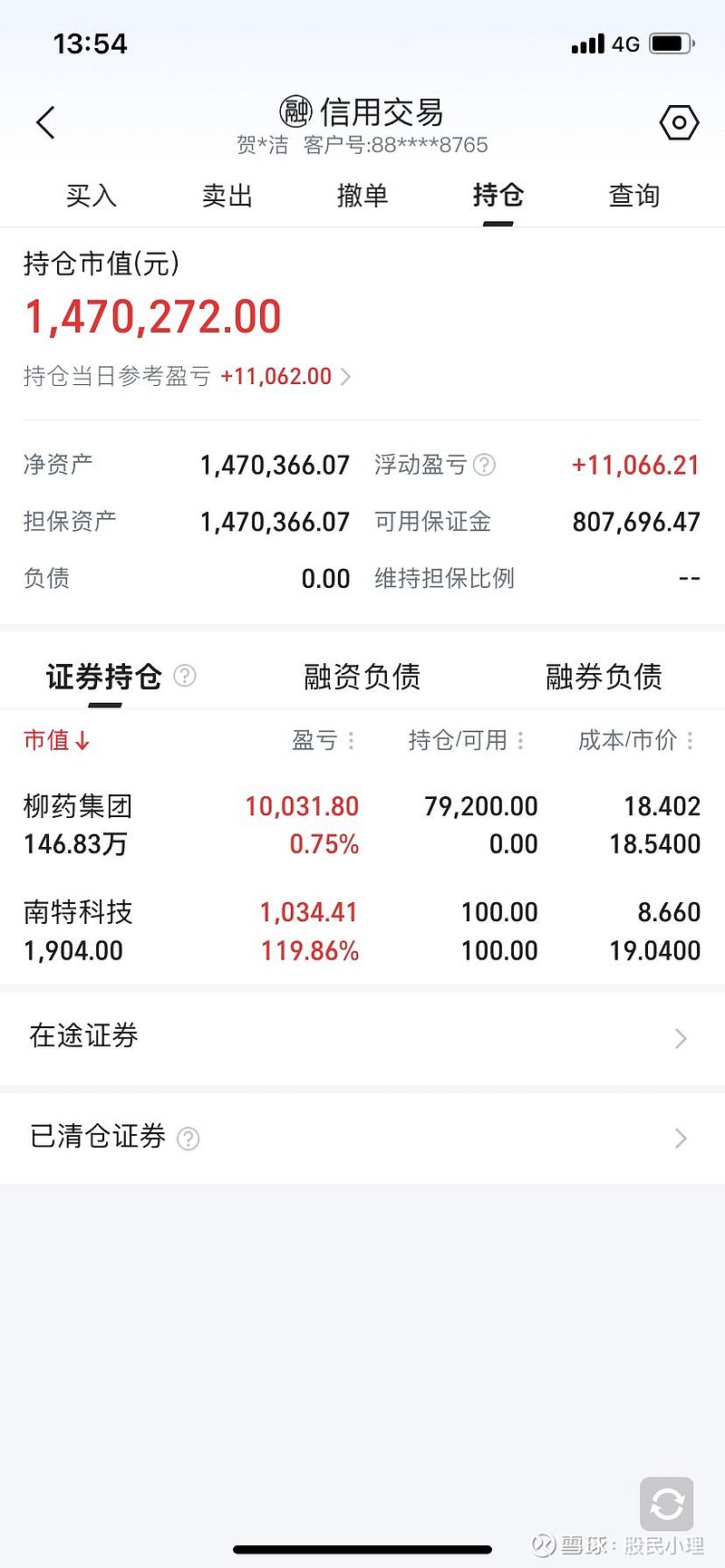Sort holdings by 市值
The width and height of the screenshot is (725, 1568).
click(x=56, y=741)
